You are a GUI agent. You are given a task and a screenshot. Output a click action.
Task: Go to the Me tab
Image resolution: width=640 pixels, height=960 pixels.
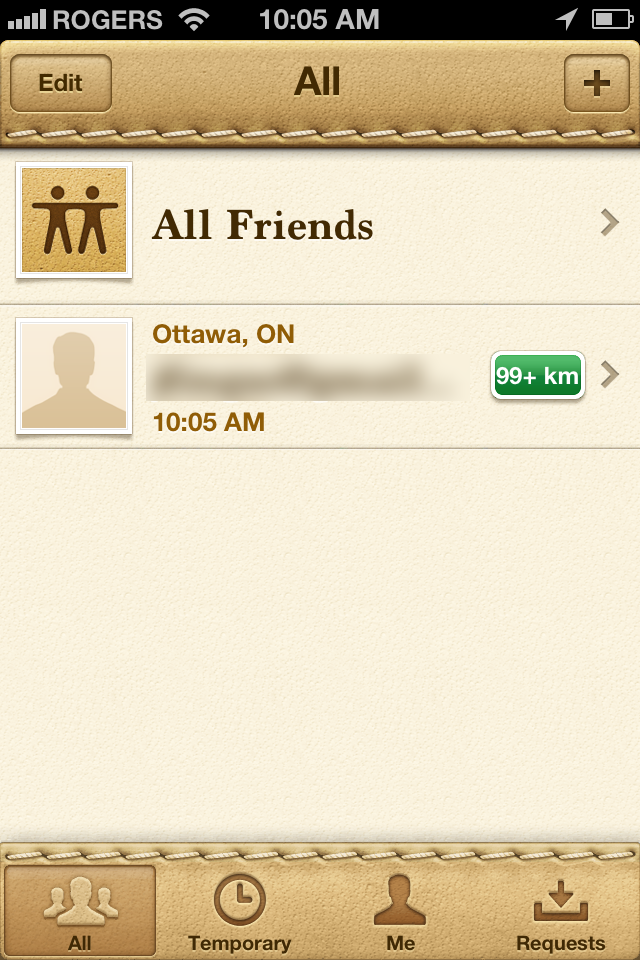(x=400, y=911)
